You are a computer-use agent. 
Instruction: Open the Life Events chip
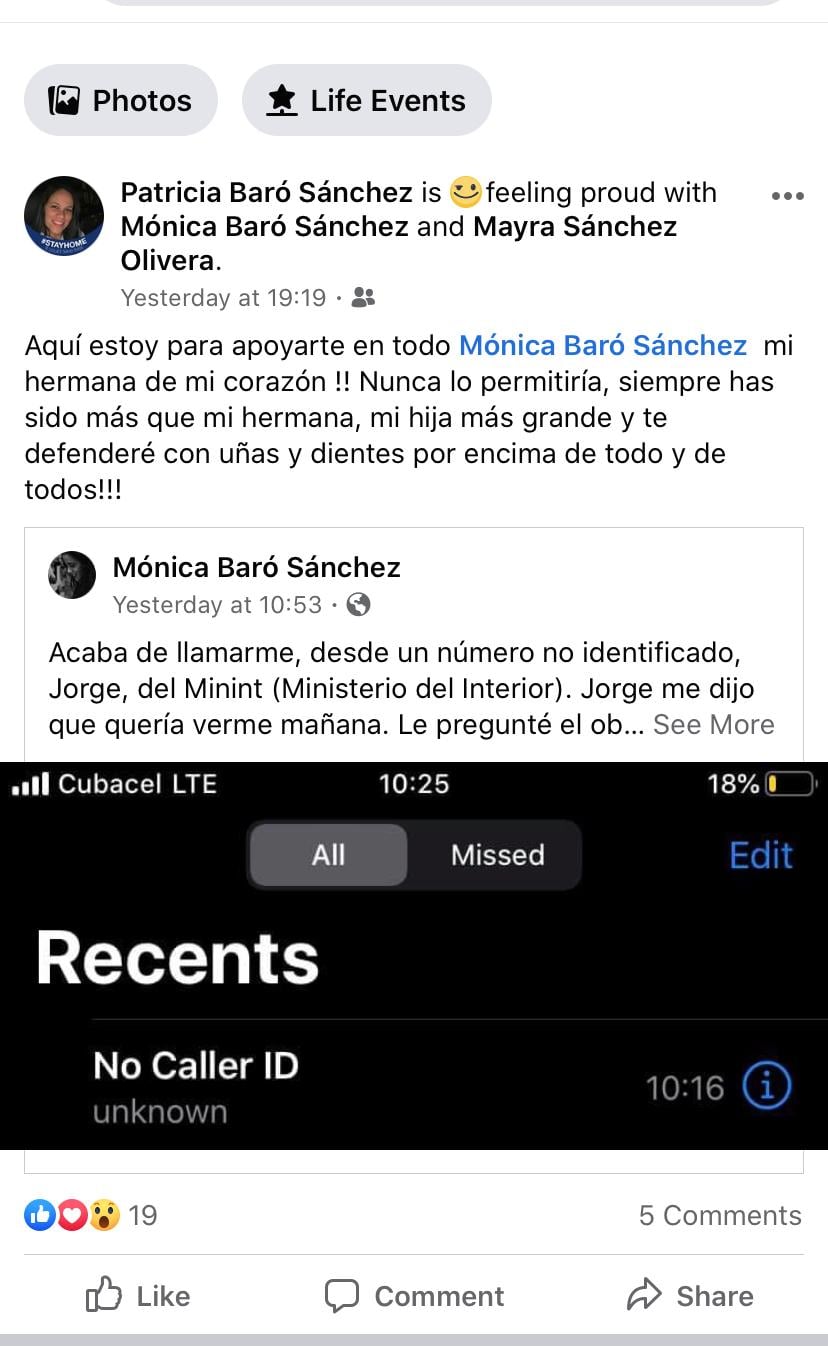point(366,100)
